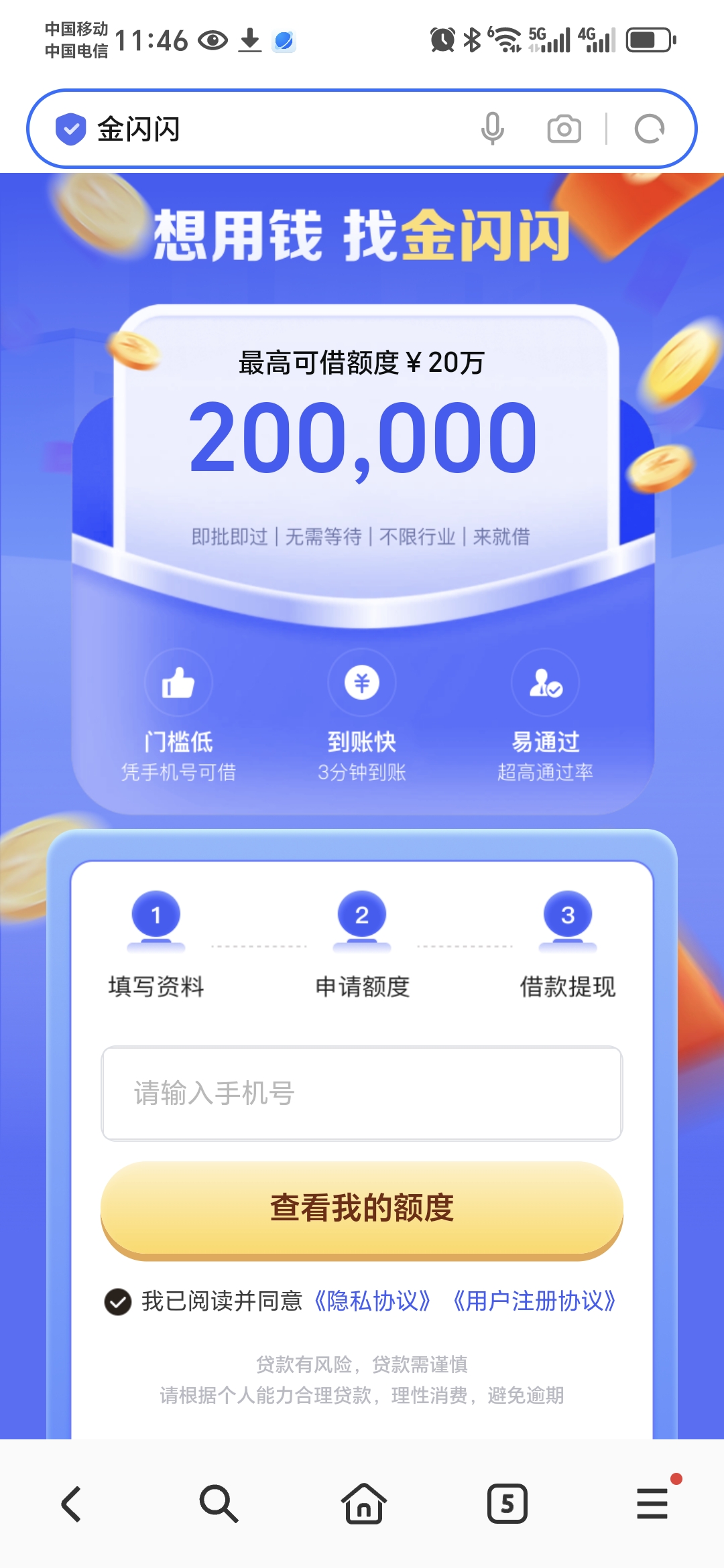Open the 《隐私协议》 link
This screenshot has width=724, height=1568.
coord(373,1301)
